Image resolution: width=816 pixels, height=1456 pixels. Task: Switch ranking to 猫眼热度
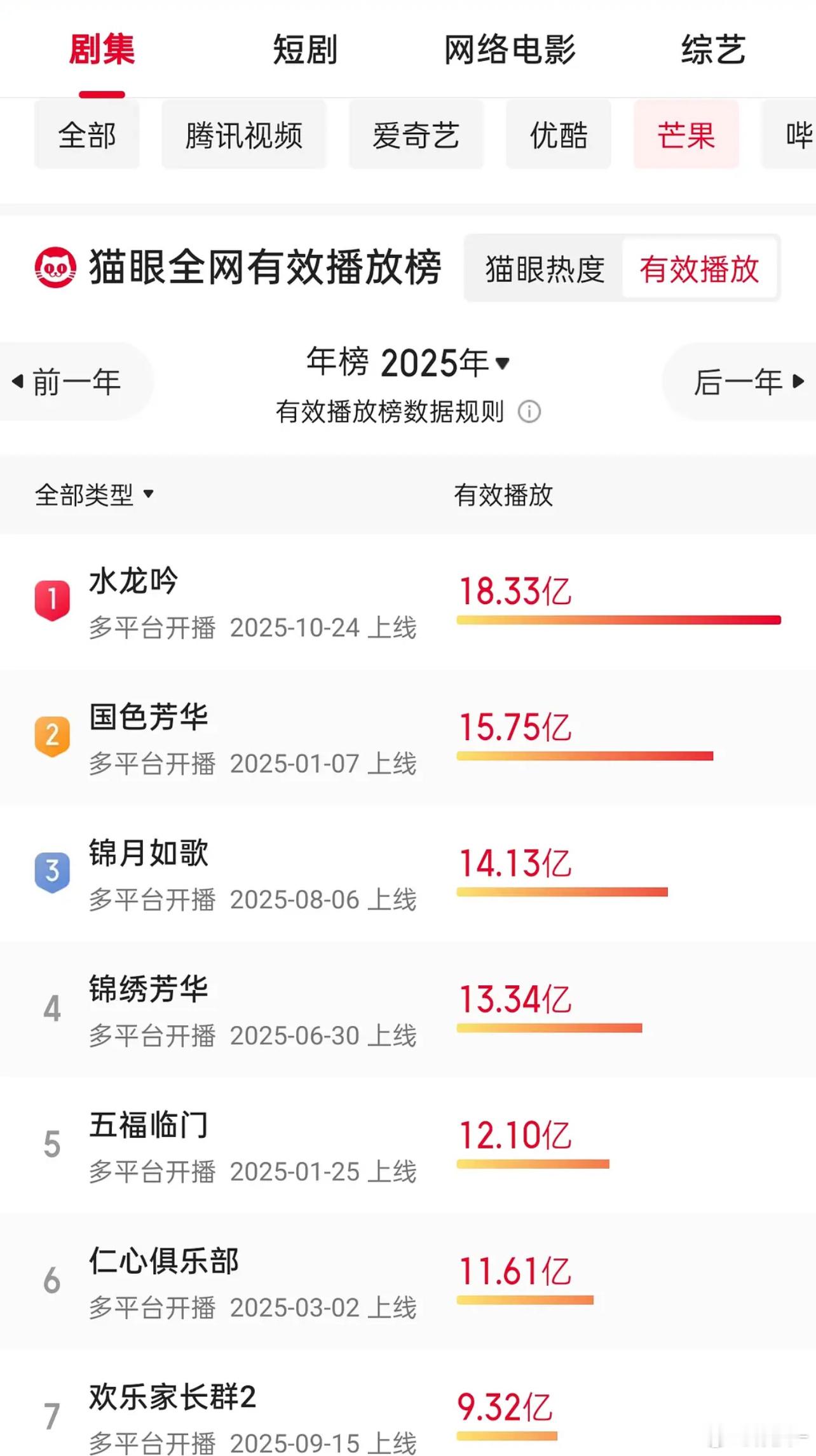click(x=545, y=268)
